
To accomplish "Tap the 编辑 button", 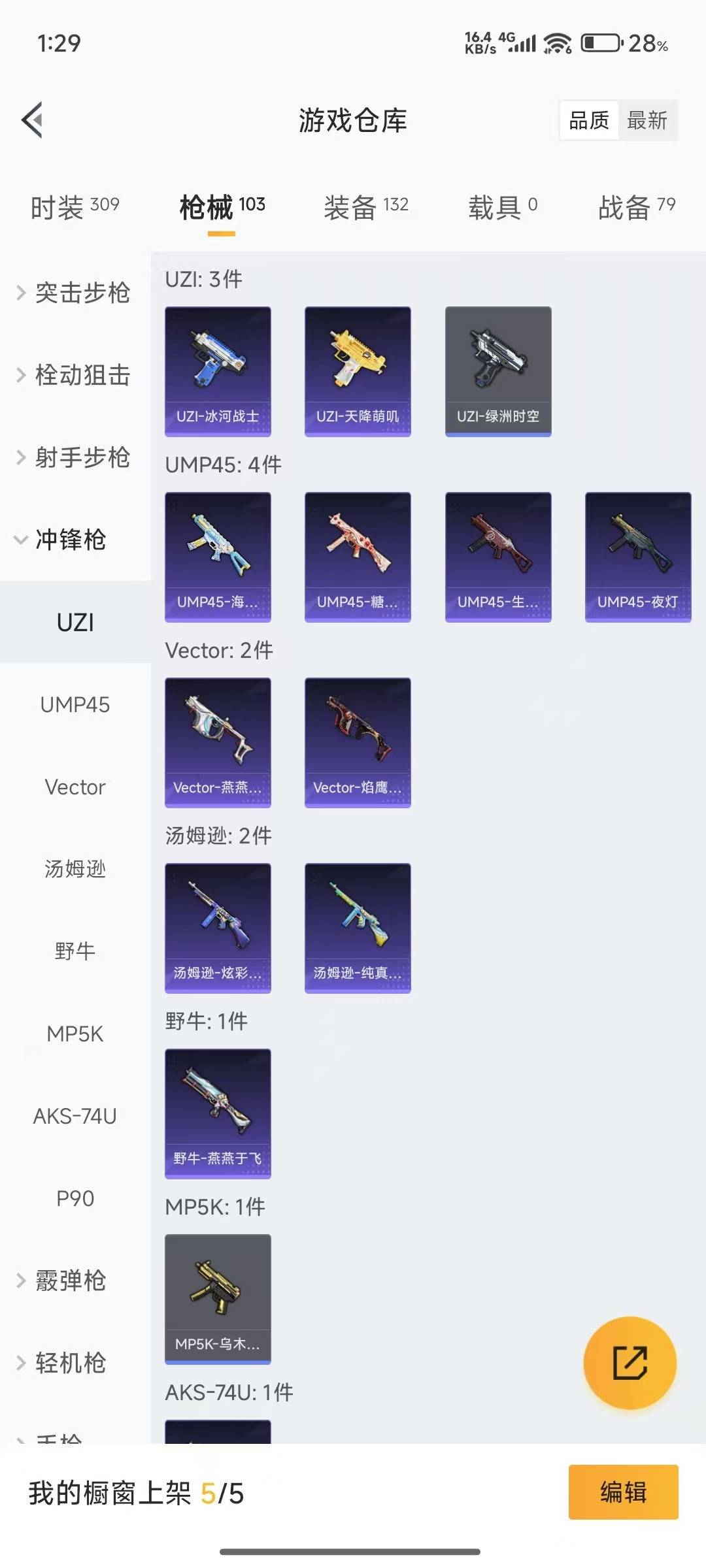I will tap(623, 1492).
